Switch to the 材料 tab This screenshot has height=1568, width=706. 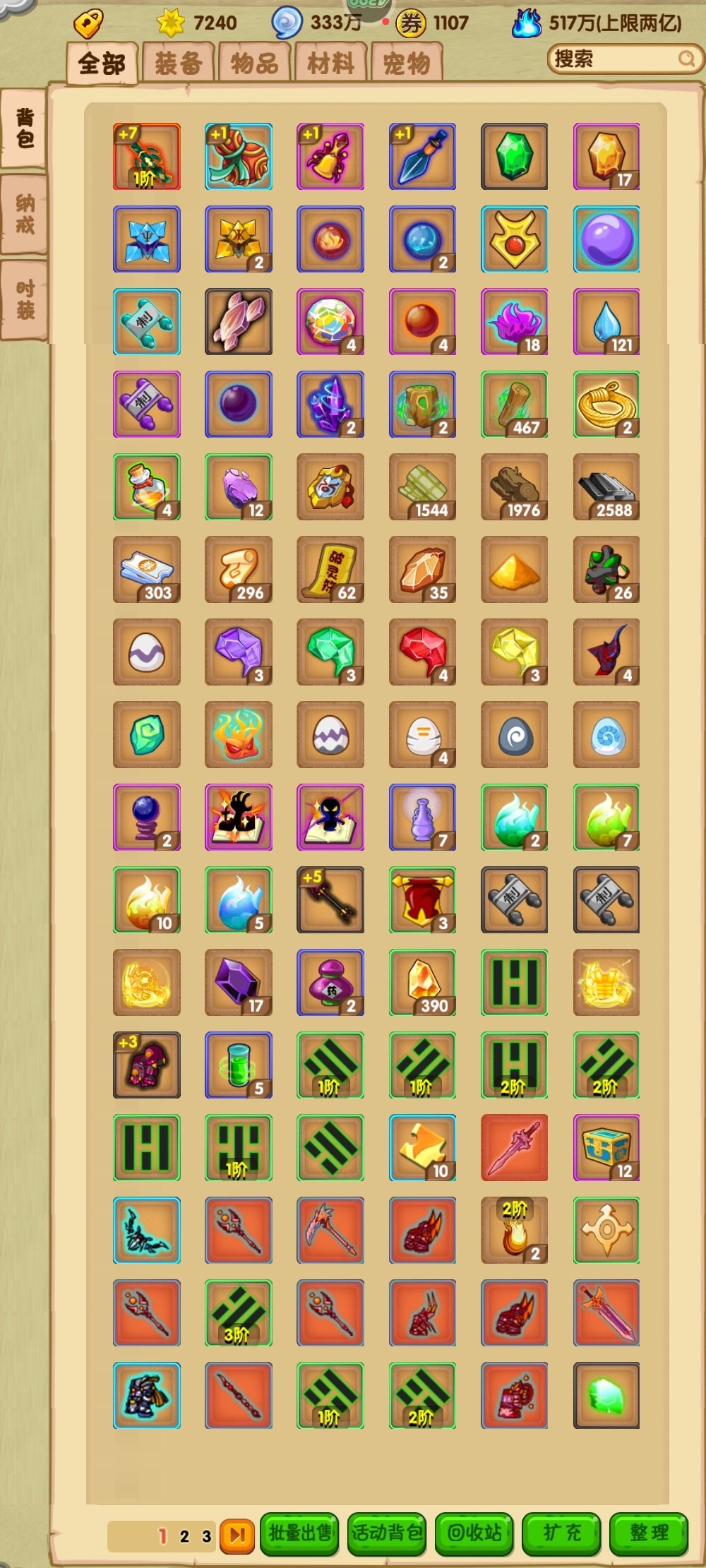(x=330, y=64)
